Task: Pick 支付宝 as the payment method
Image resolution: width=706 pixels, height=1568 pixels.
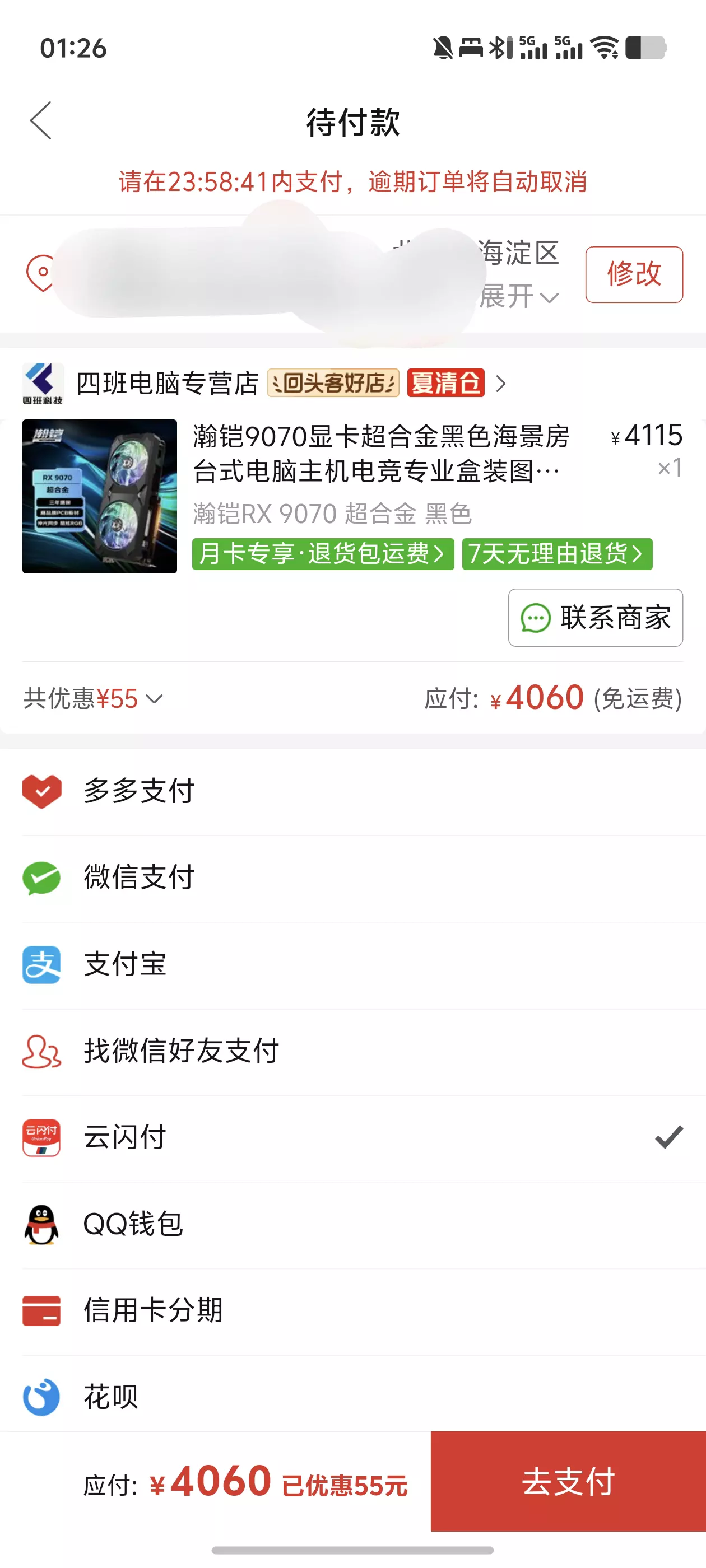Action: (125, 964)
